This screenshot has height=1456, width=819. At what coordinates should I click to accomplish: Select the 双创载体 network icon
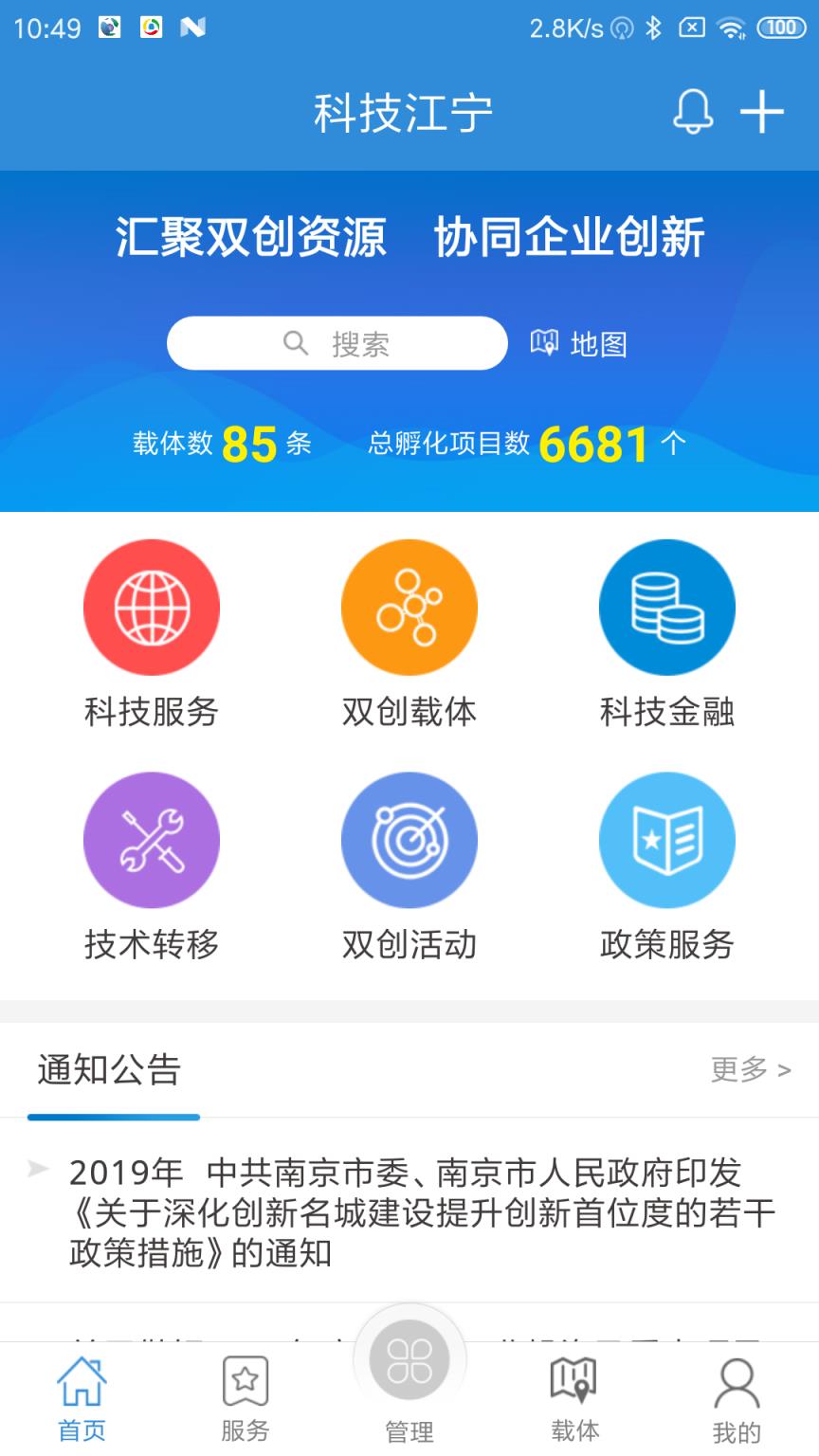point(409,608)
